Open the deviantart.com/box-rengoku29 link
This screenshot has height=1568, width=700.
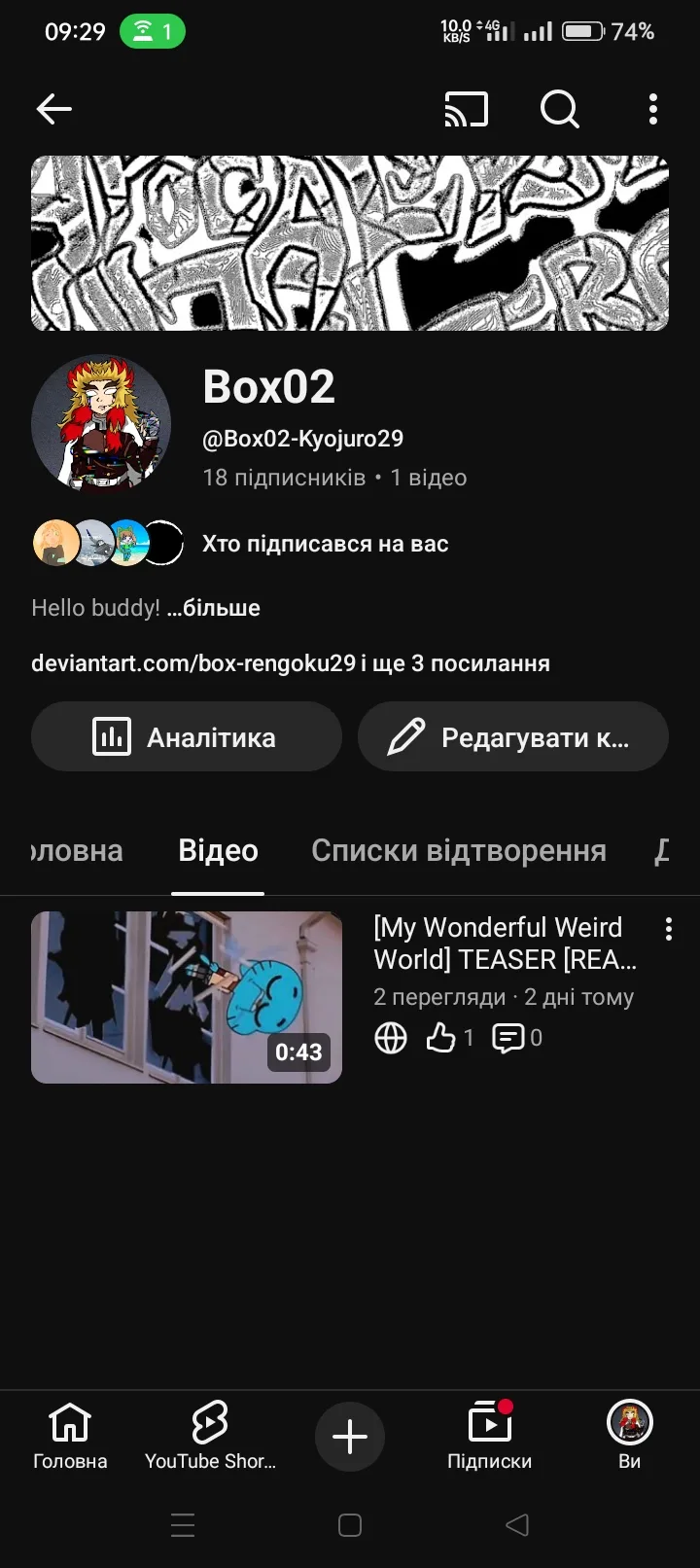193,663
